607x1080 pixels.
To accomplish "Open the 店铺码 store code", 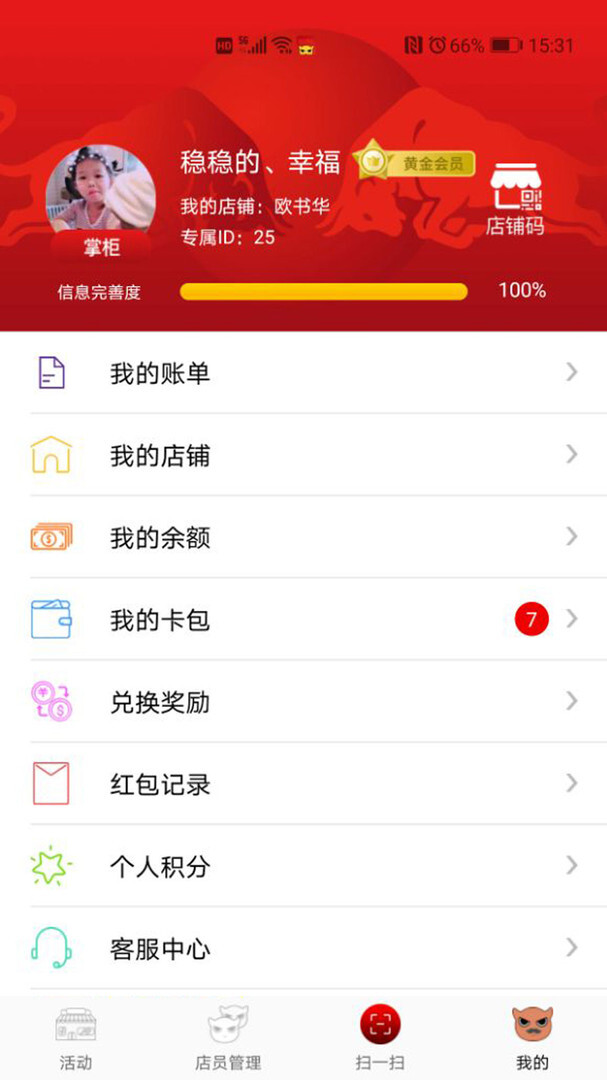I will (515, 199).
